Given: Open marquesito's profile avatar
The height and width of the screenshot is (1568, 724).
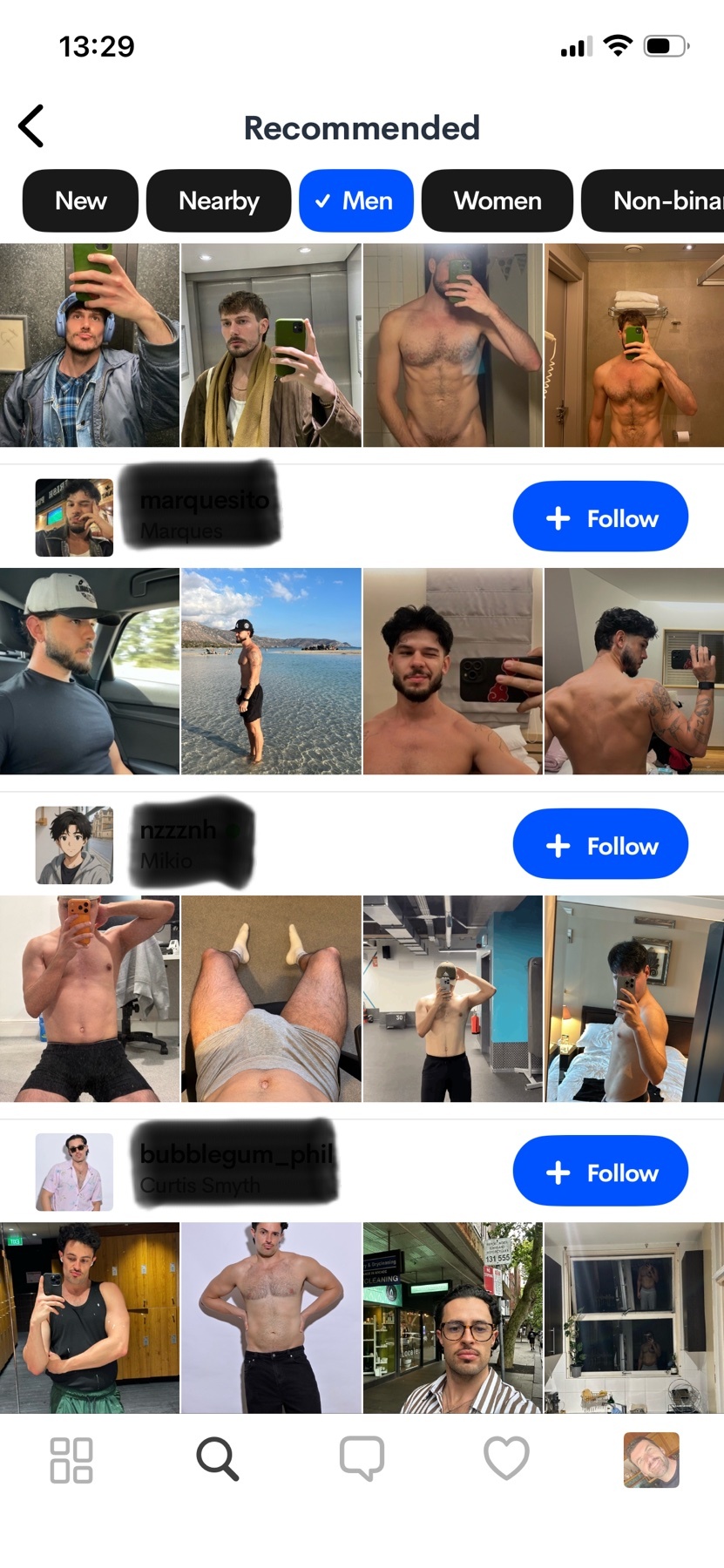Looking at the screenshot, I should tap(74, 517).
